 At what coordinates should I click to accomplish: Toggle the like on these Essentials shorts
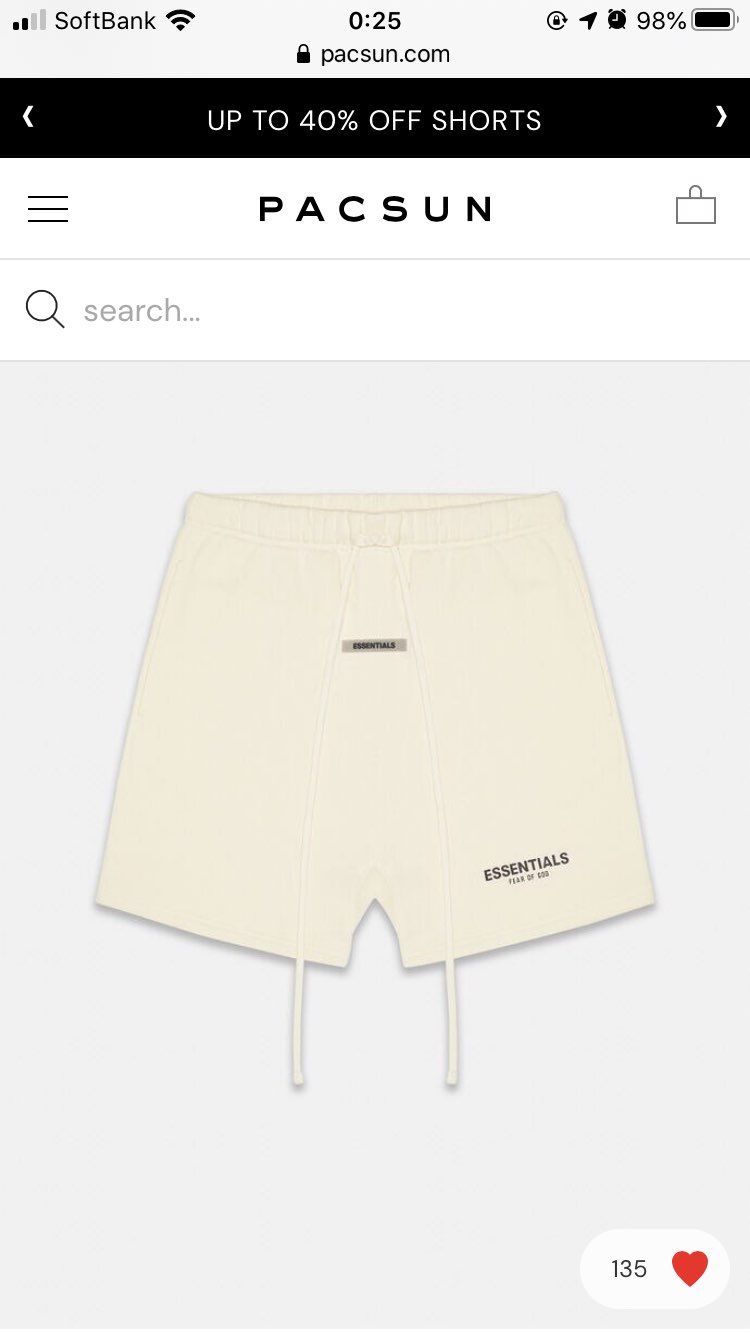688,1268
